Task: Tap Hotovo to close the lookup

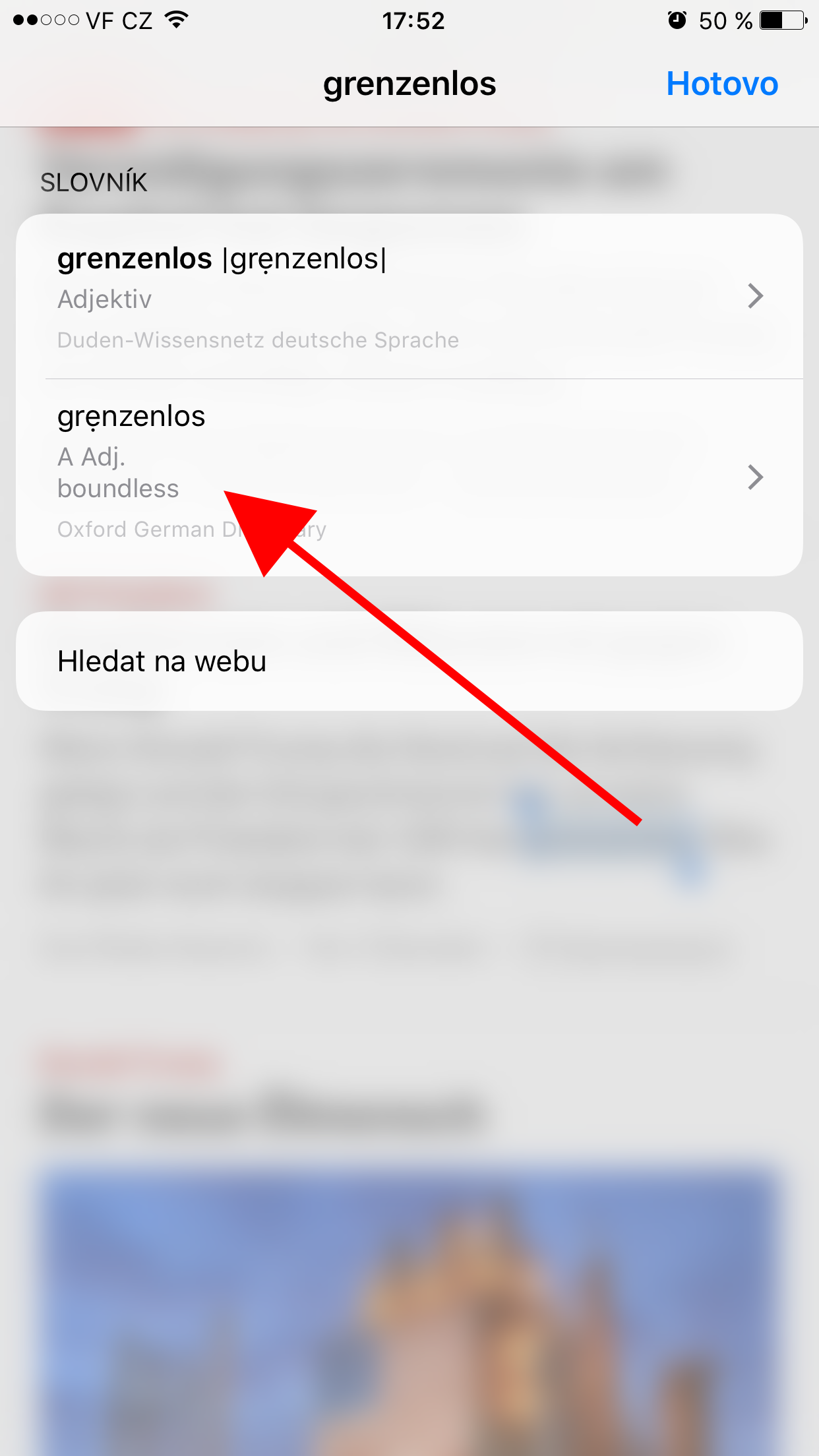Action: pyautogui.click(x=722, y=84)
